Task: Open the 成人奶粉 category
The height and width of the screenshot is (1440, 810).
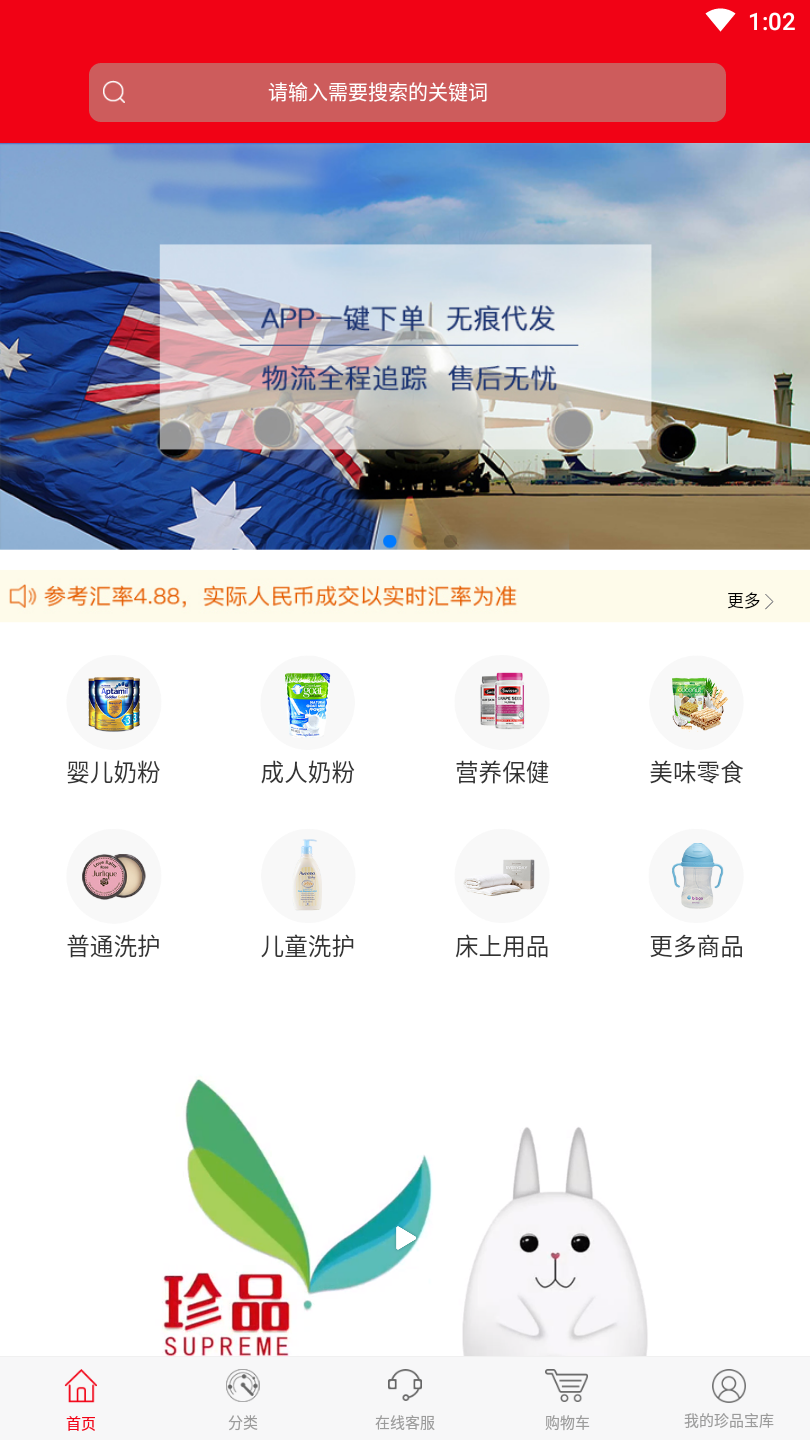Action: coord(307,720)
